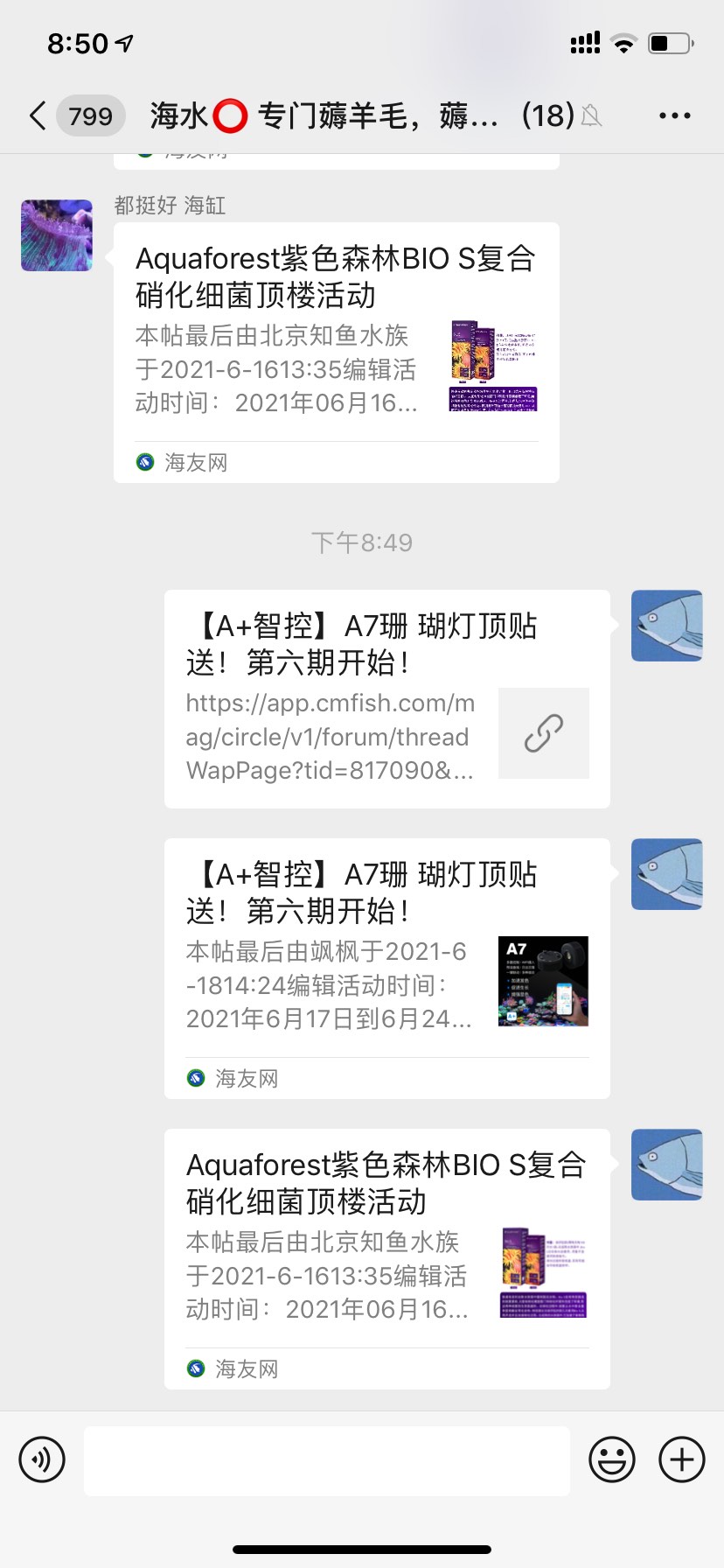This screenshot has height=1568, width=724.
Task: Focus the message text field
Action: point(326,1459)
